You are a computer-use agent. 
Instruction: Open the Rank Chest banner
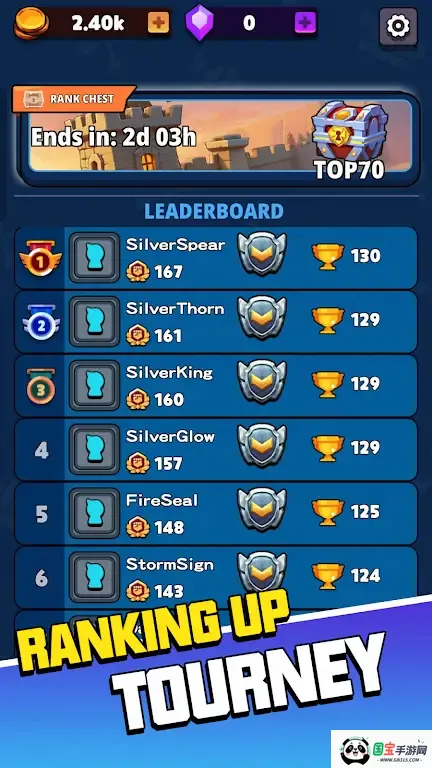tap(218, 137)
